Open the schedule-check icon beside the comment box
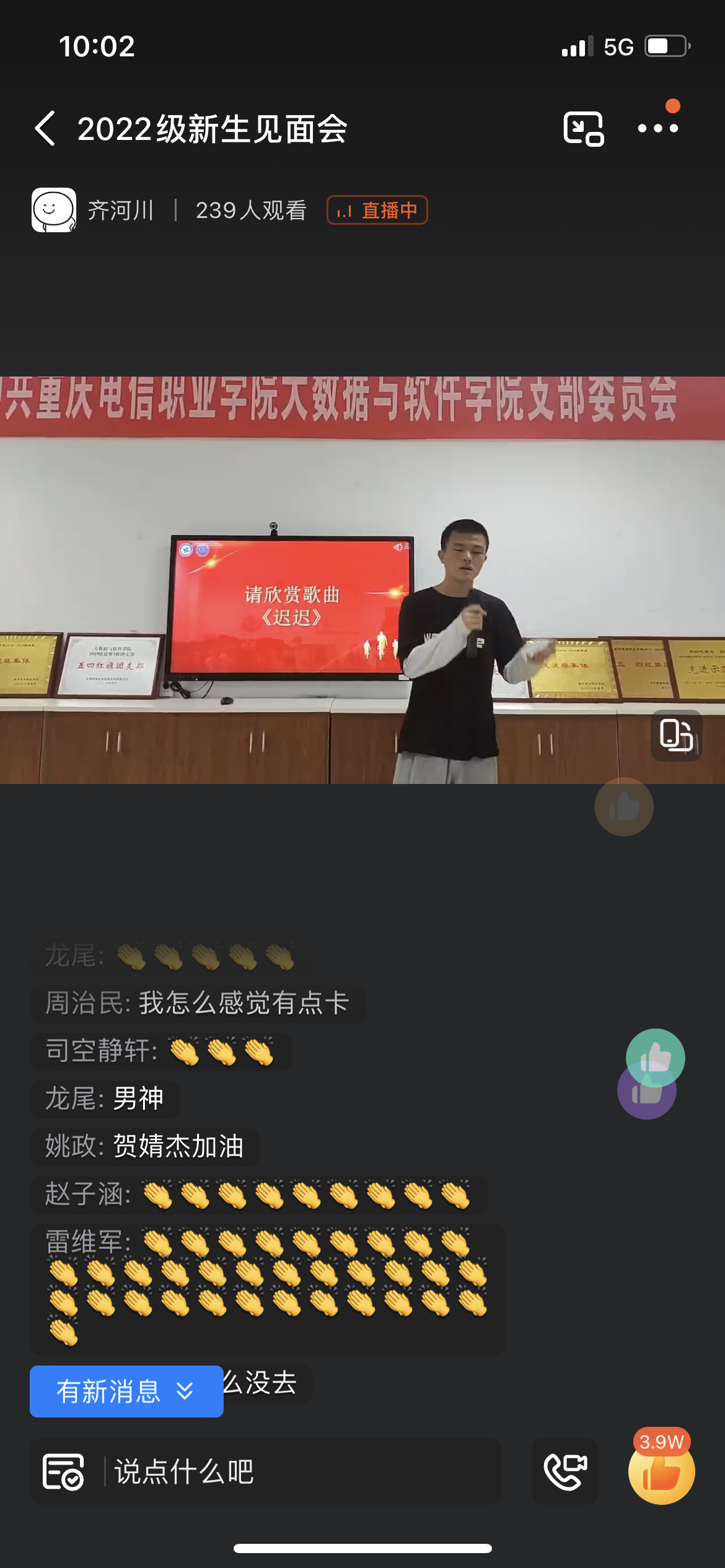Image resolution: width=725 pixels, height=1568 pixels. click(63, 1471)
